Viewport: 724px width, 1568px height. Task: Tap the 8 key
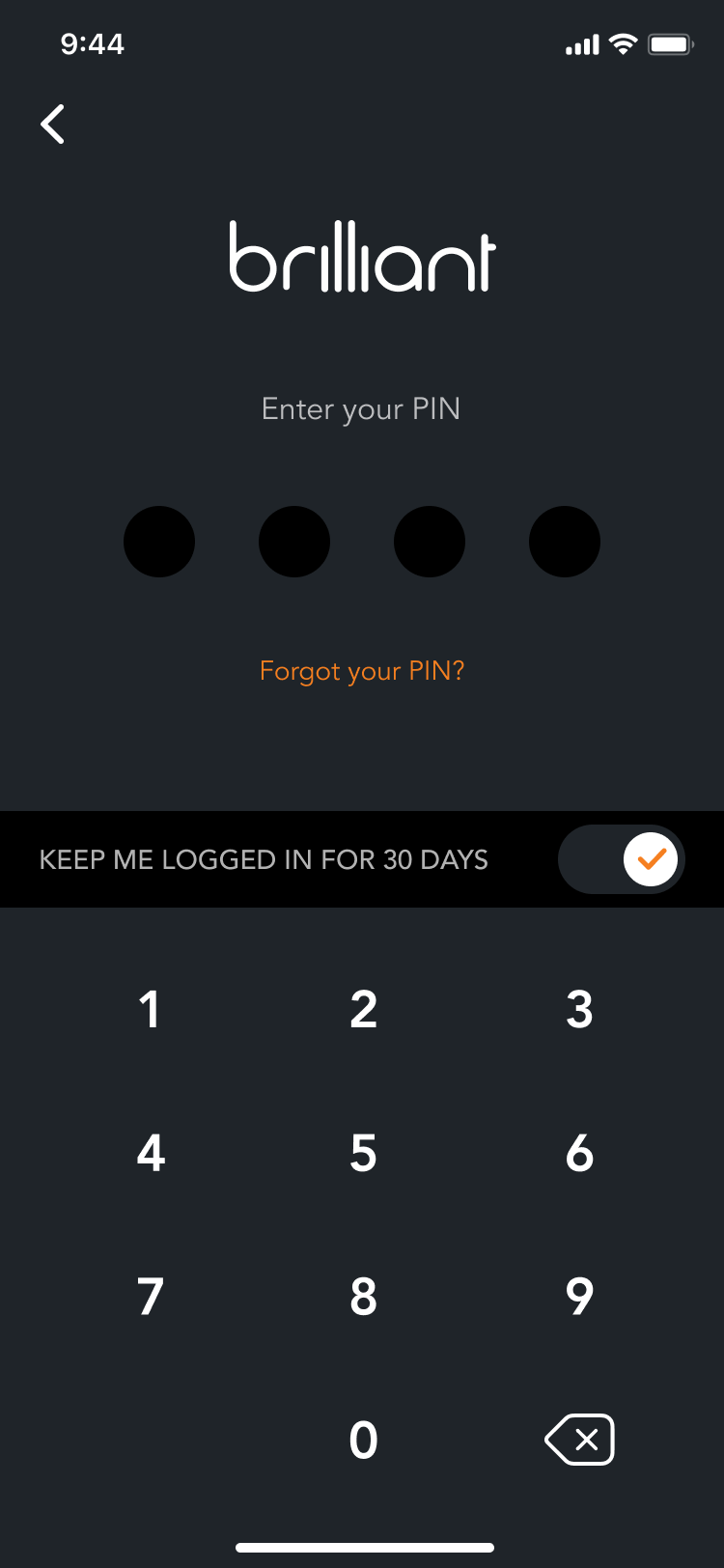click(x=363, y=1296)
